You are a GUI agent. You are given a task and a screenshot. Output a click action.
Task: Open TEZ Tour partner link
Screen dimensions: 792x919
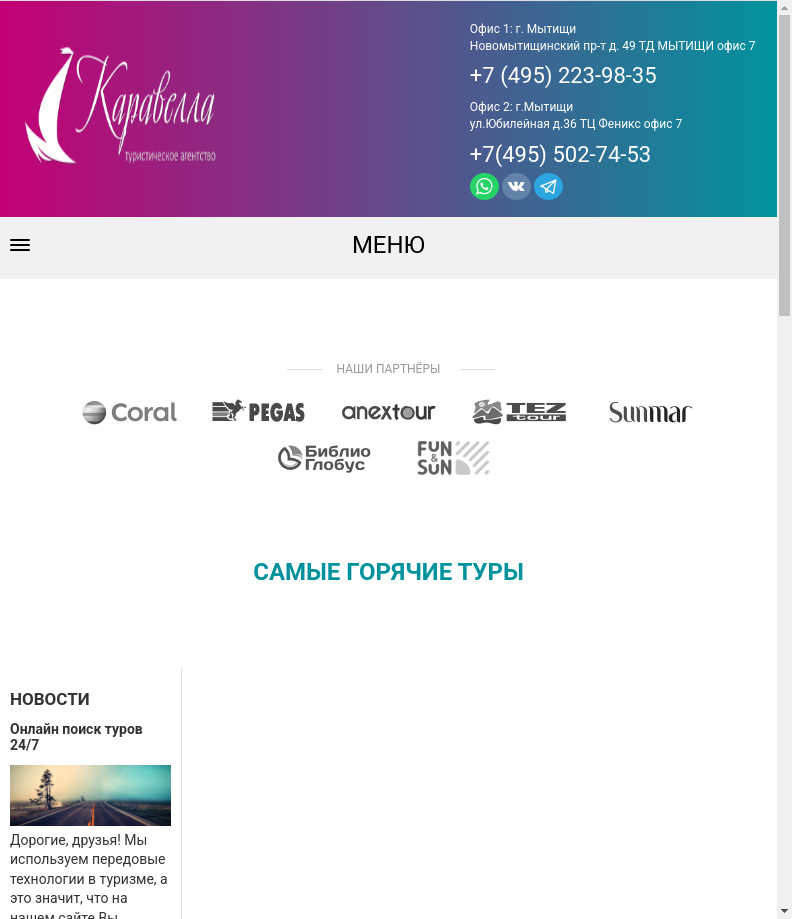tap(519, 412)
